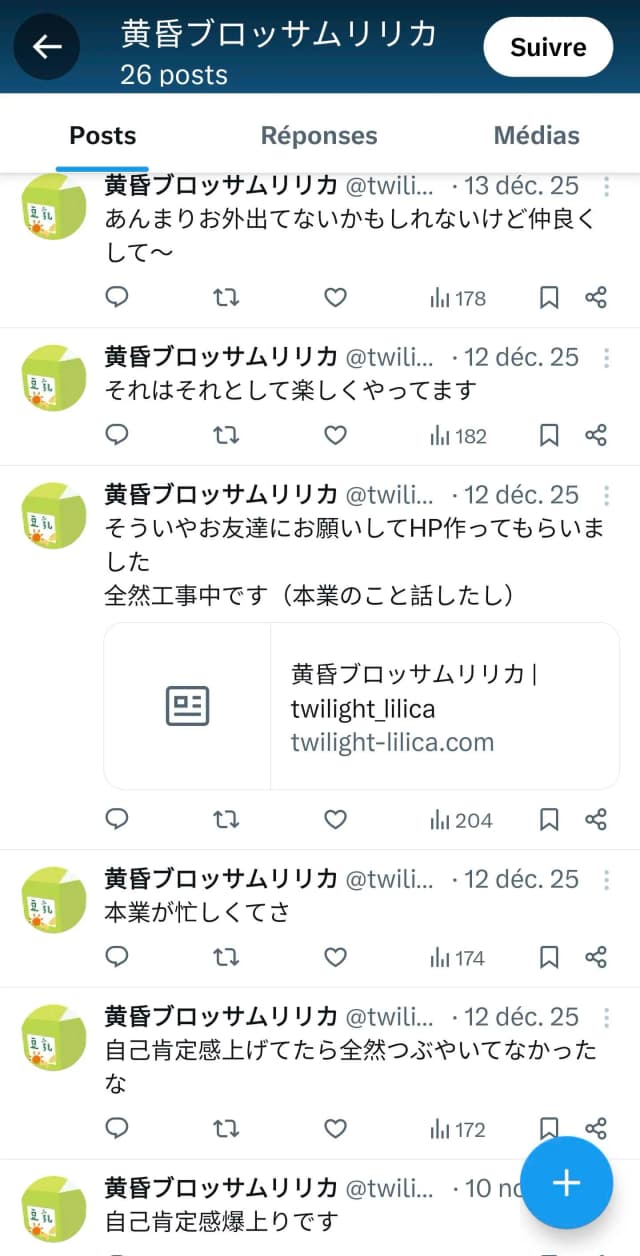640x1256 pixels.
Task: Open overflow menu of 13 déc. 25 post
Action: click(607, 187)
